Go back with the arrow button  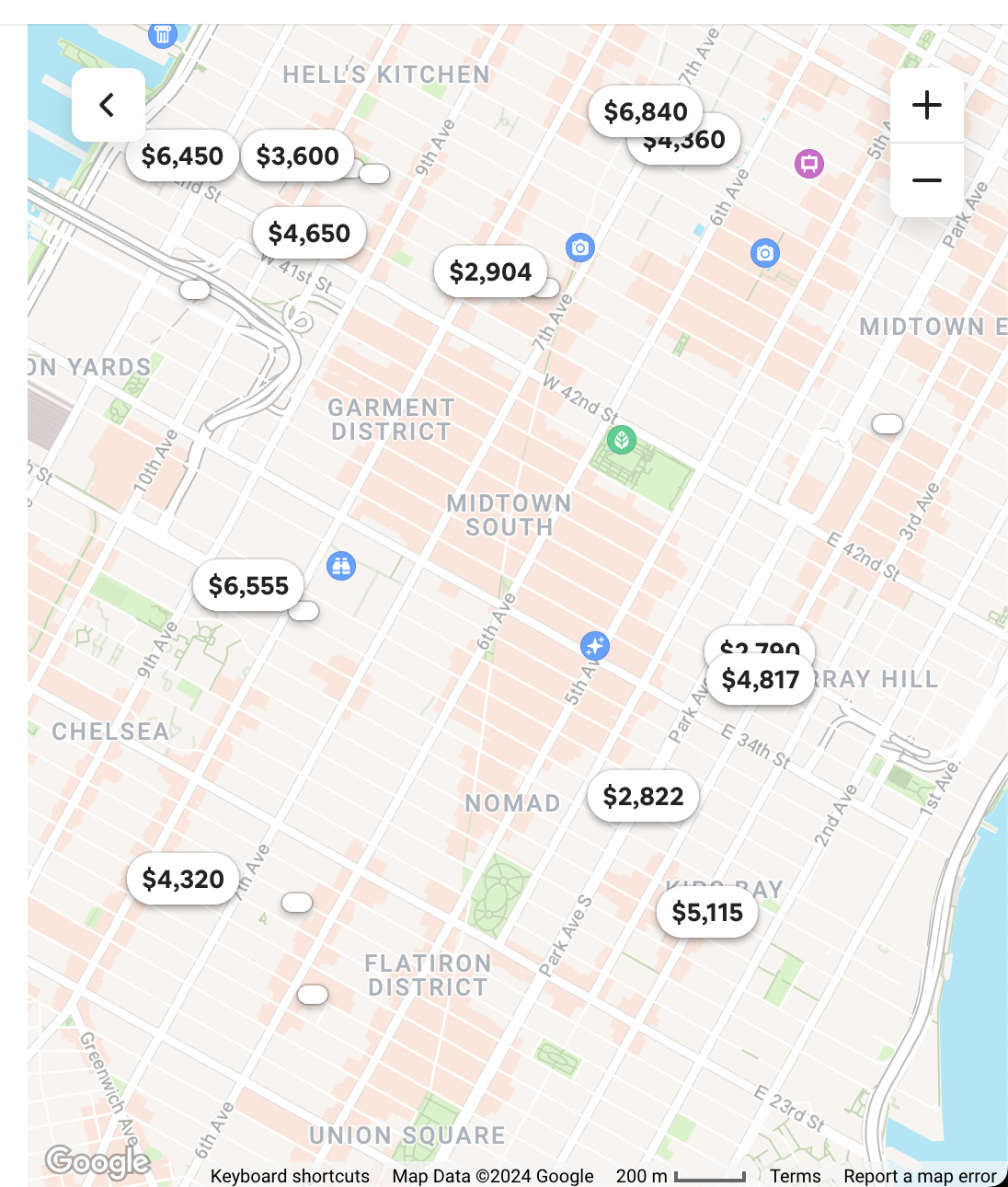(109, 105)
